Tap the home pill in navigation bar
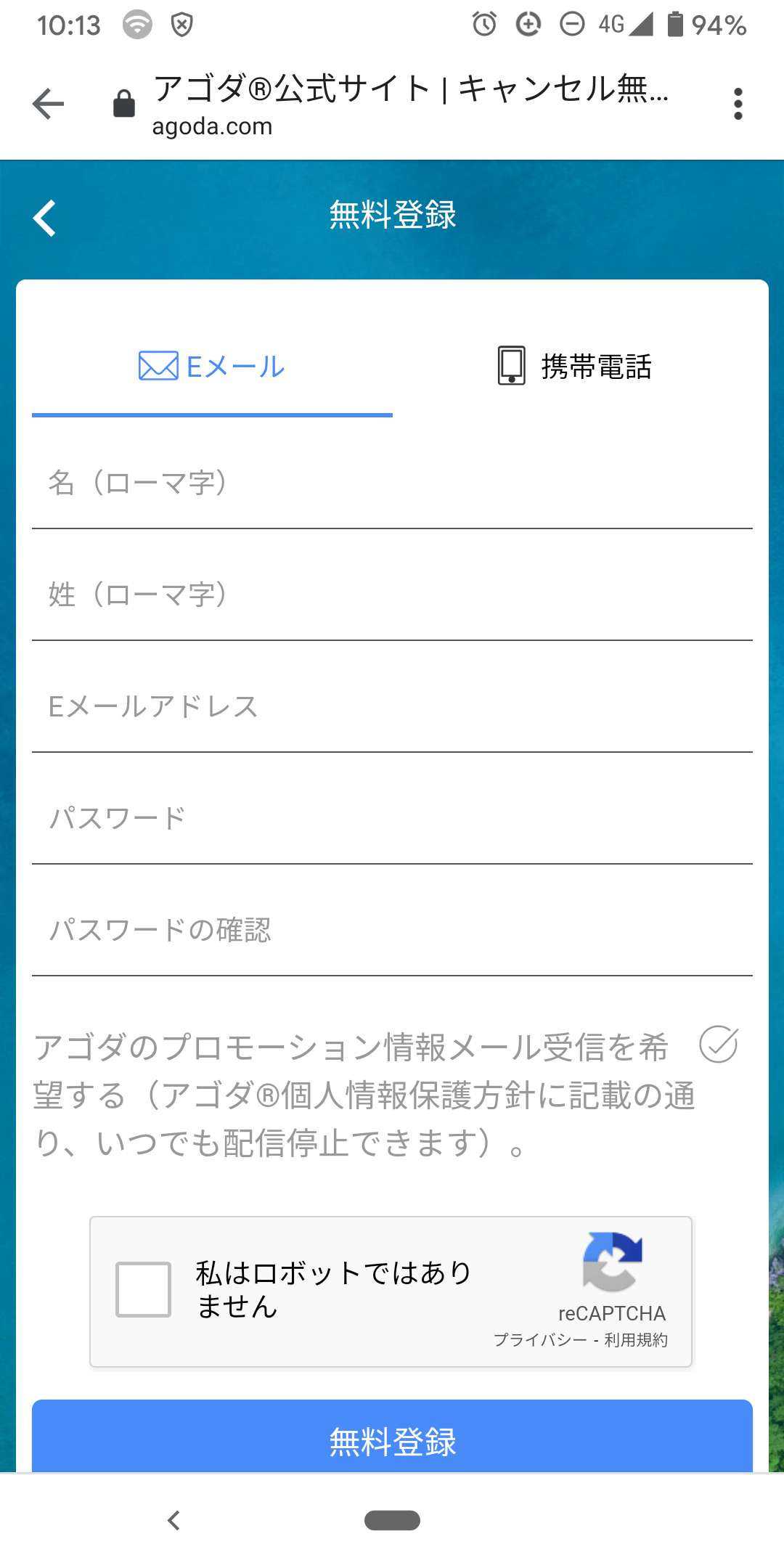 (392, 1520)
